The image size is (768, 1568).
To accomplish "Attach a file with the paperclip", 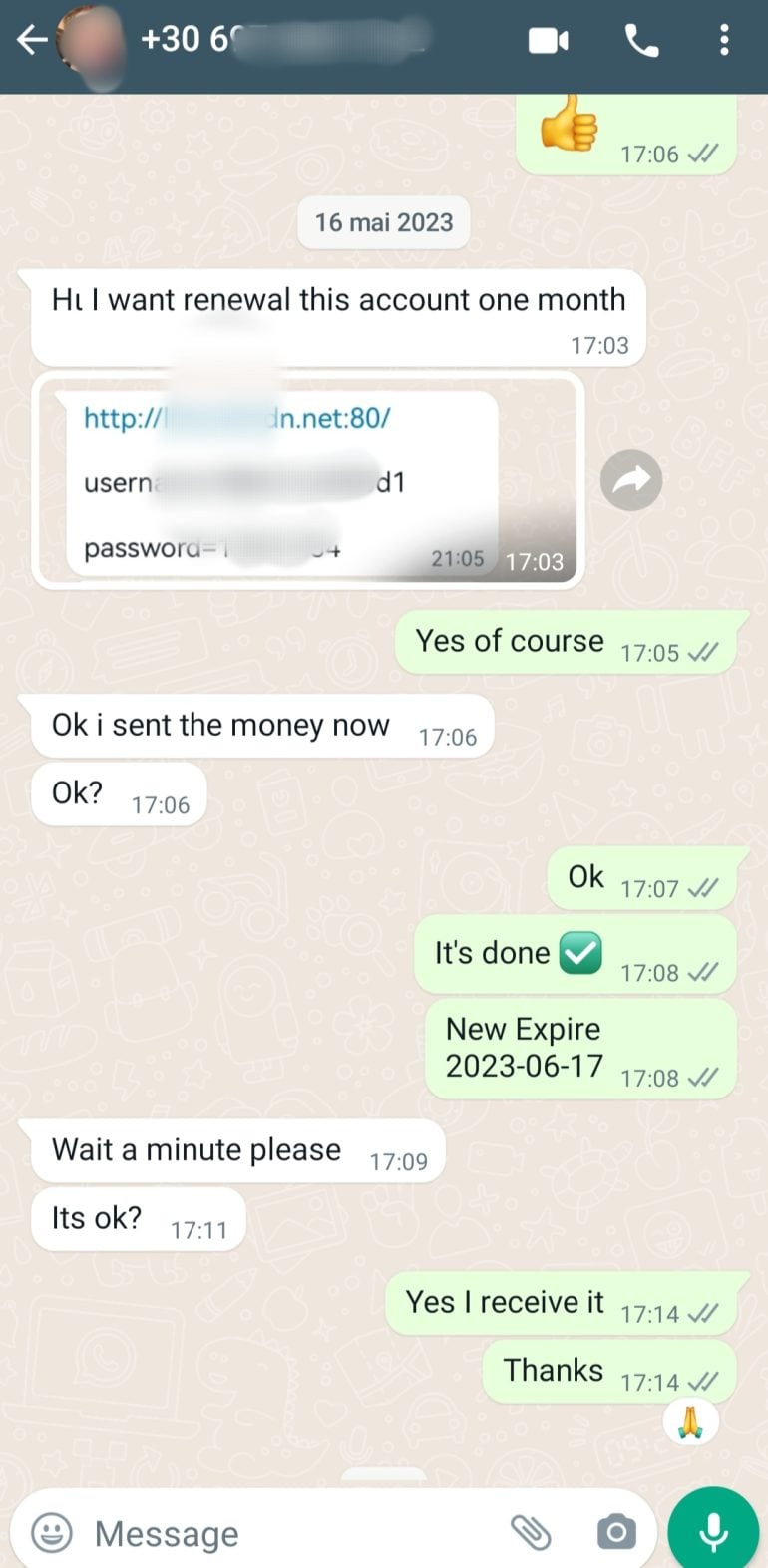I will [531, 1532].
